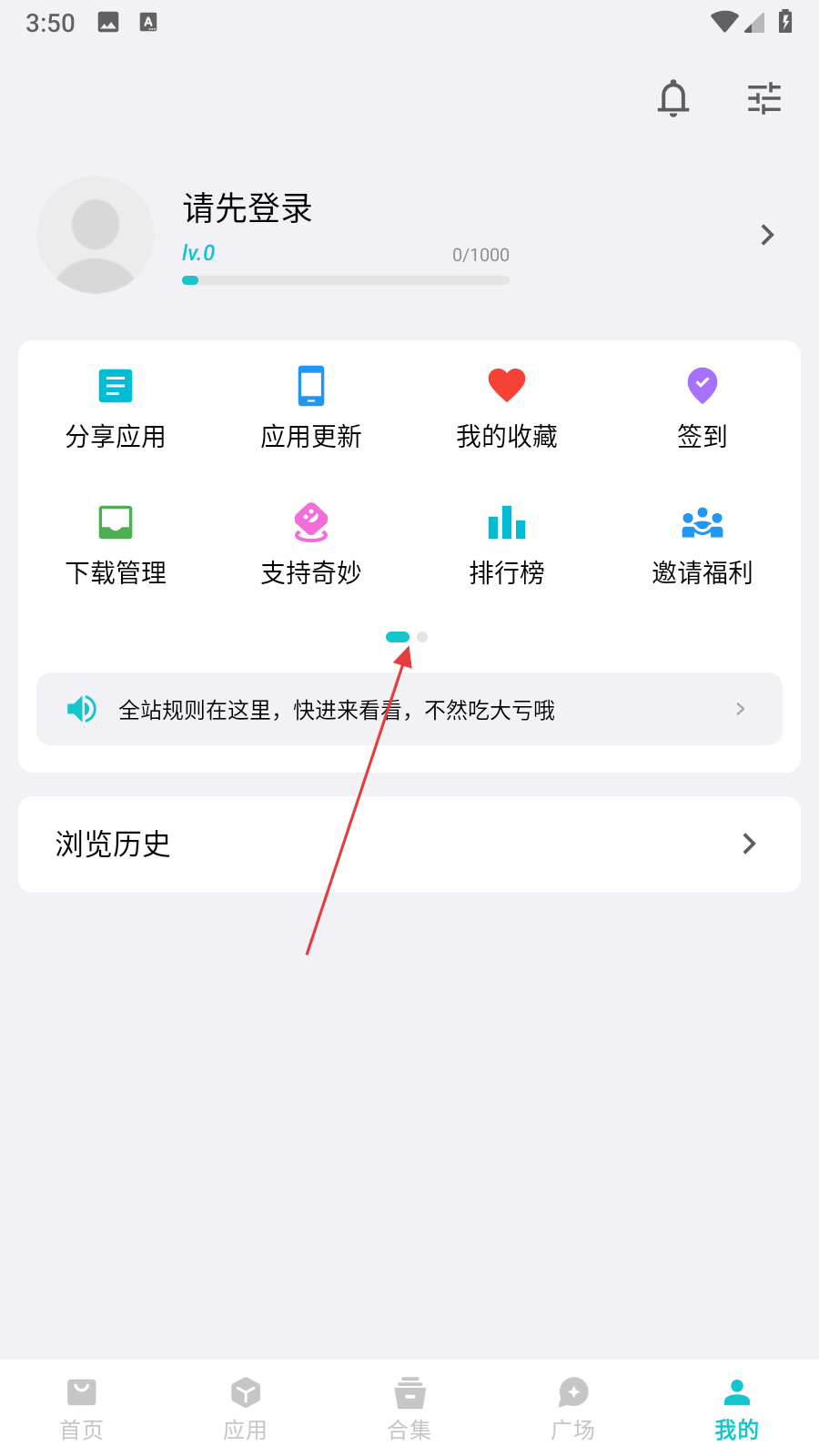This screenshot has height=1456, width=819.
Task: Switch to the 应用 tab
Action: click(x=246, y=1407)
